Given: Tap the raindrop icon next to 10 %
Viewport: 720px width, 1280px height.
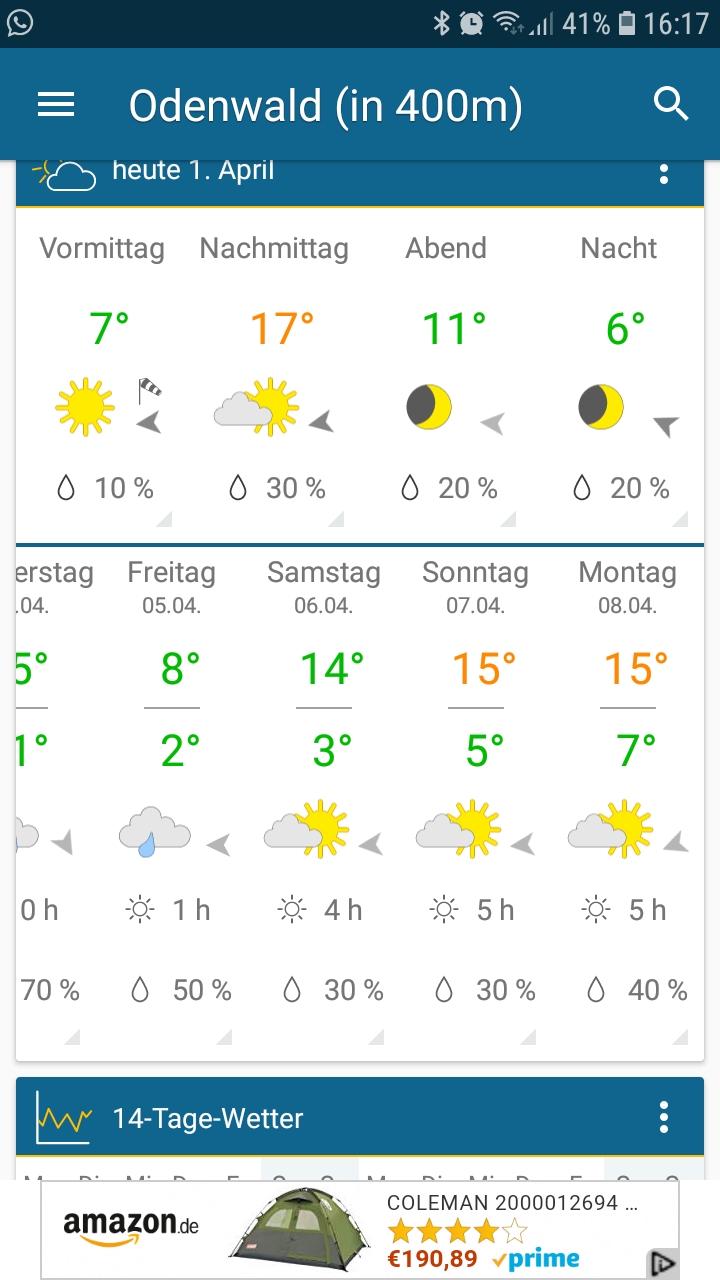Looking at the screenshot, I should tap(67, 488).
